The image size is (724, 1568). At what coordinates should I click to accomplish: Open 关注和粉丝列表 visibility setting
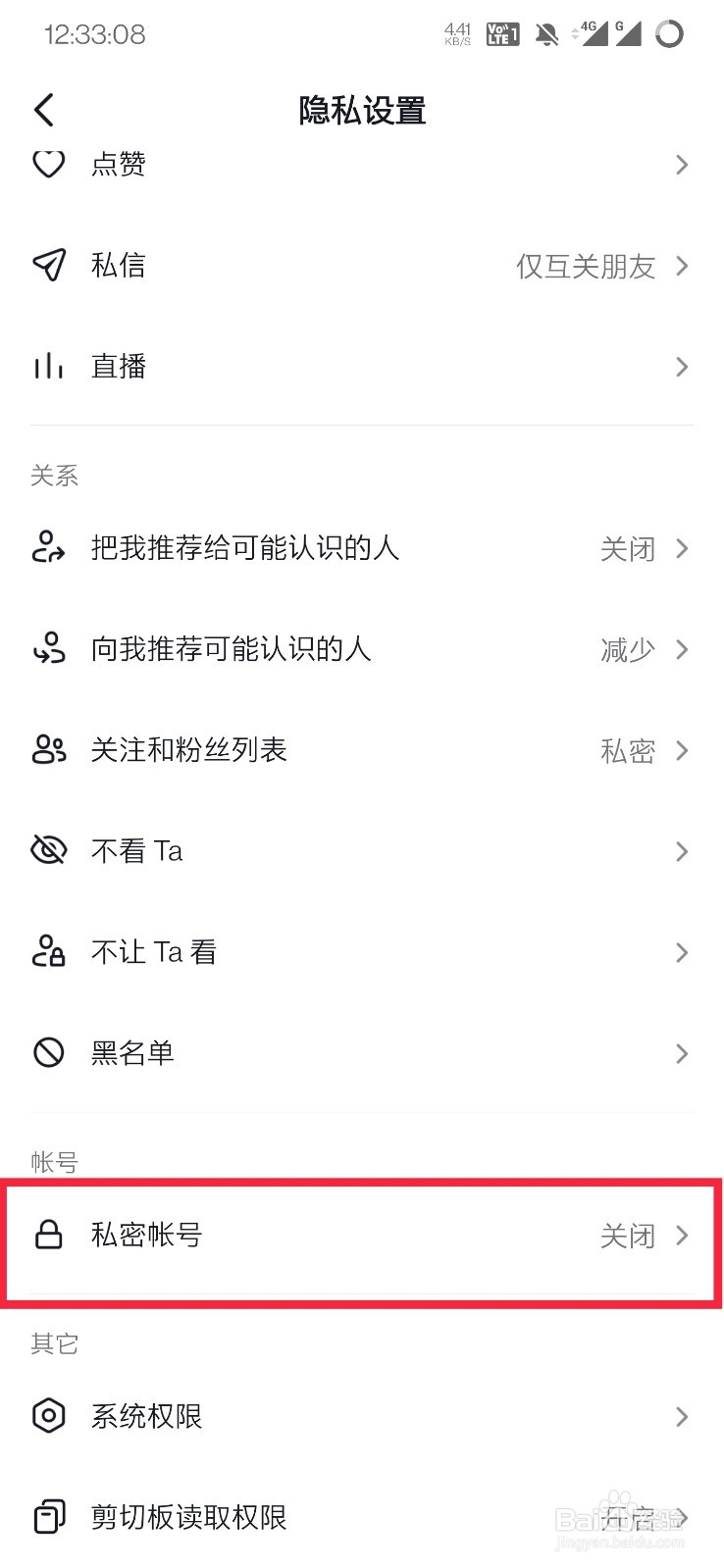click(x=362, y=750)
